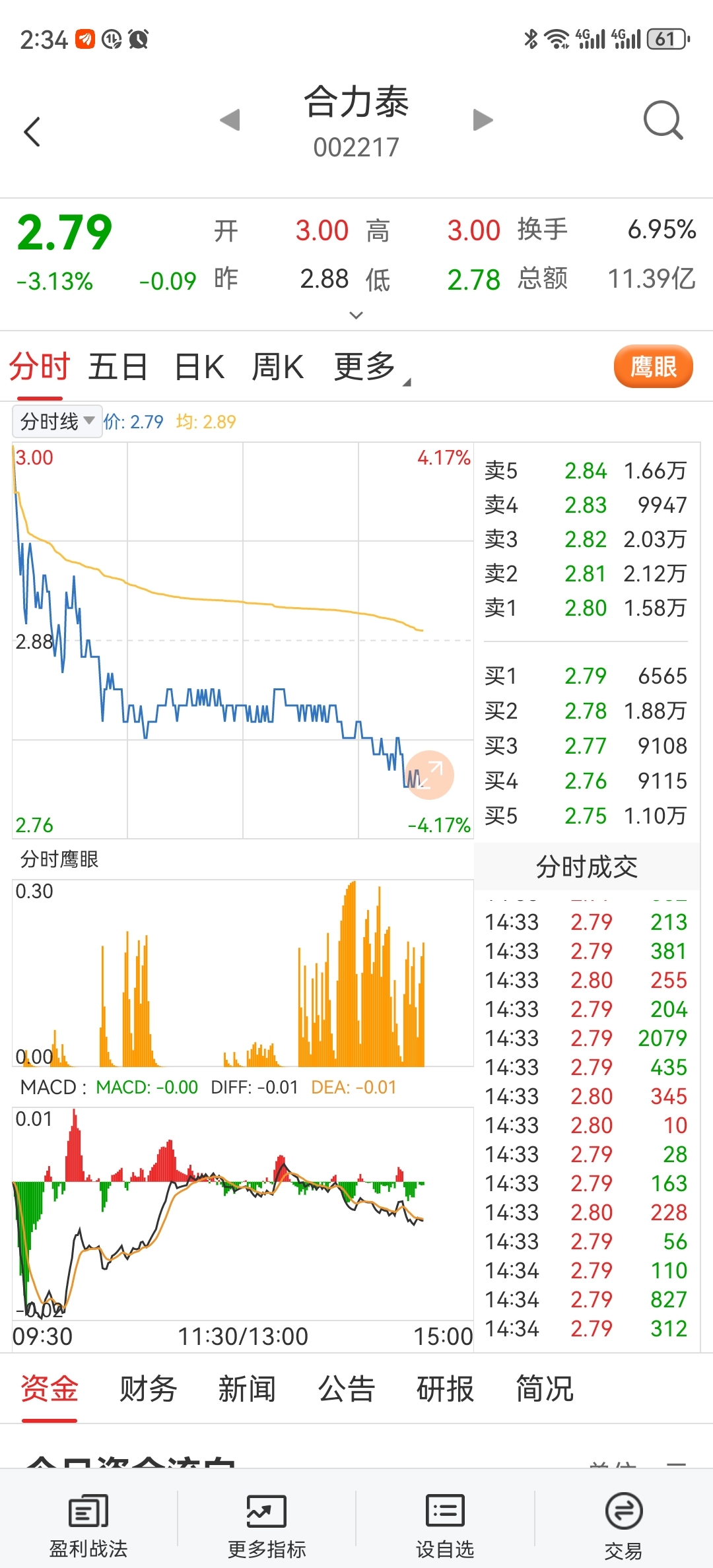Viewport: 713px width, 1568px height.
Task: Open the 财务 tab
Action: coord(148,1388)
